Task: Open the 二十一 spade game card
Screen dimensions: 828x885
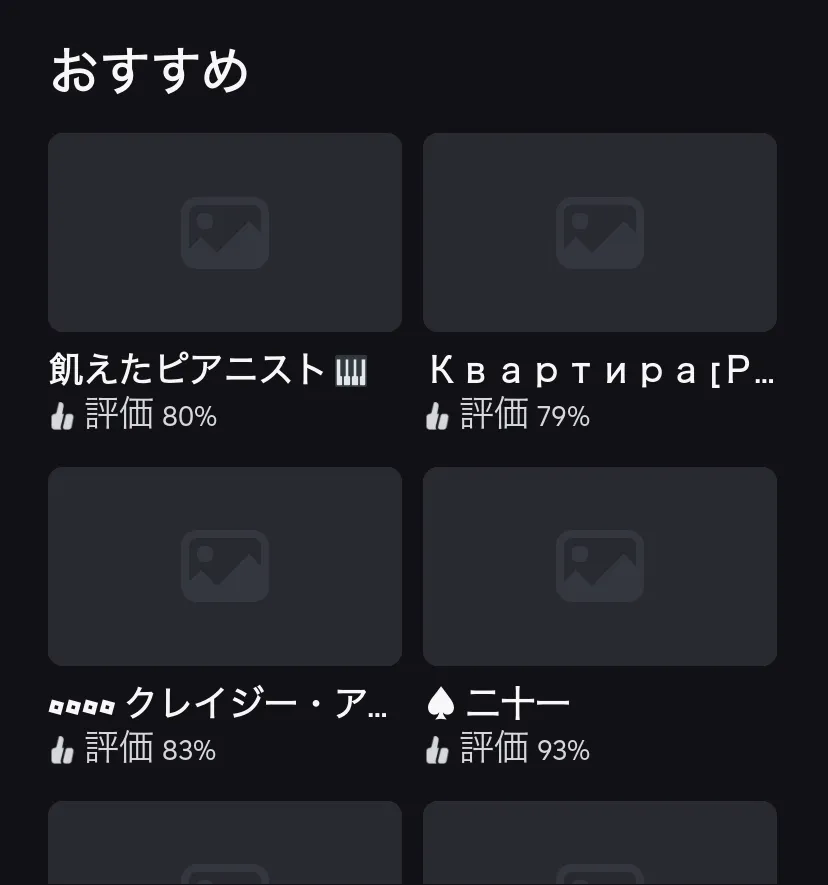Action: 599,566
